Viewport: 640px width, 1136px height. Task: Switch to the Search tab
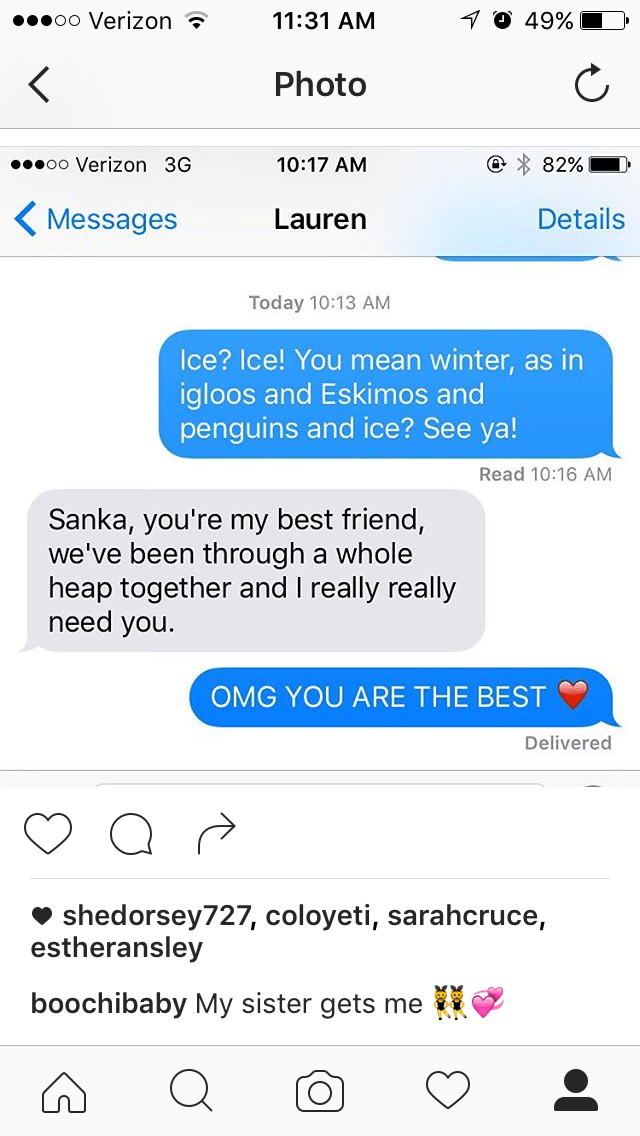(191, 1090)
